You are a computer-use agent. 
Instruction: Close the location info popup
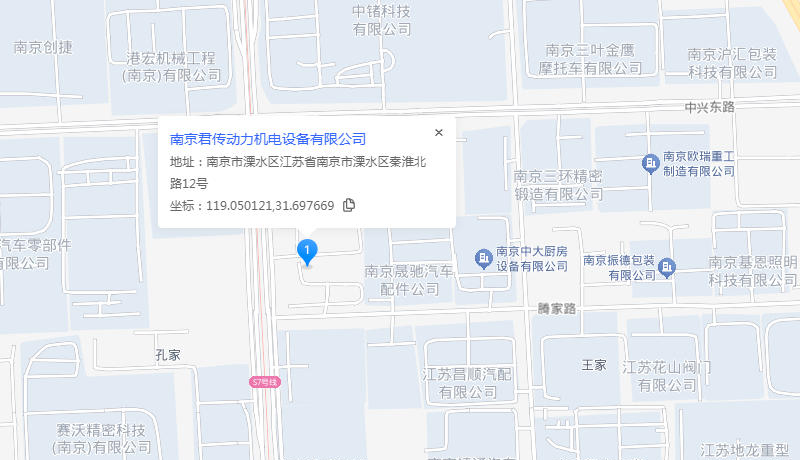[438, 133]
